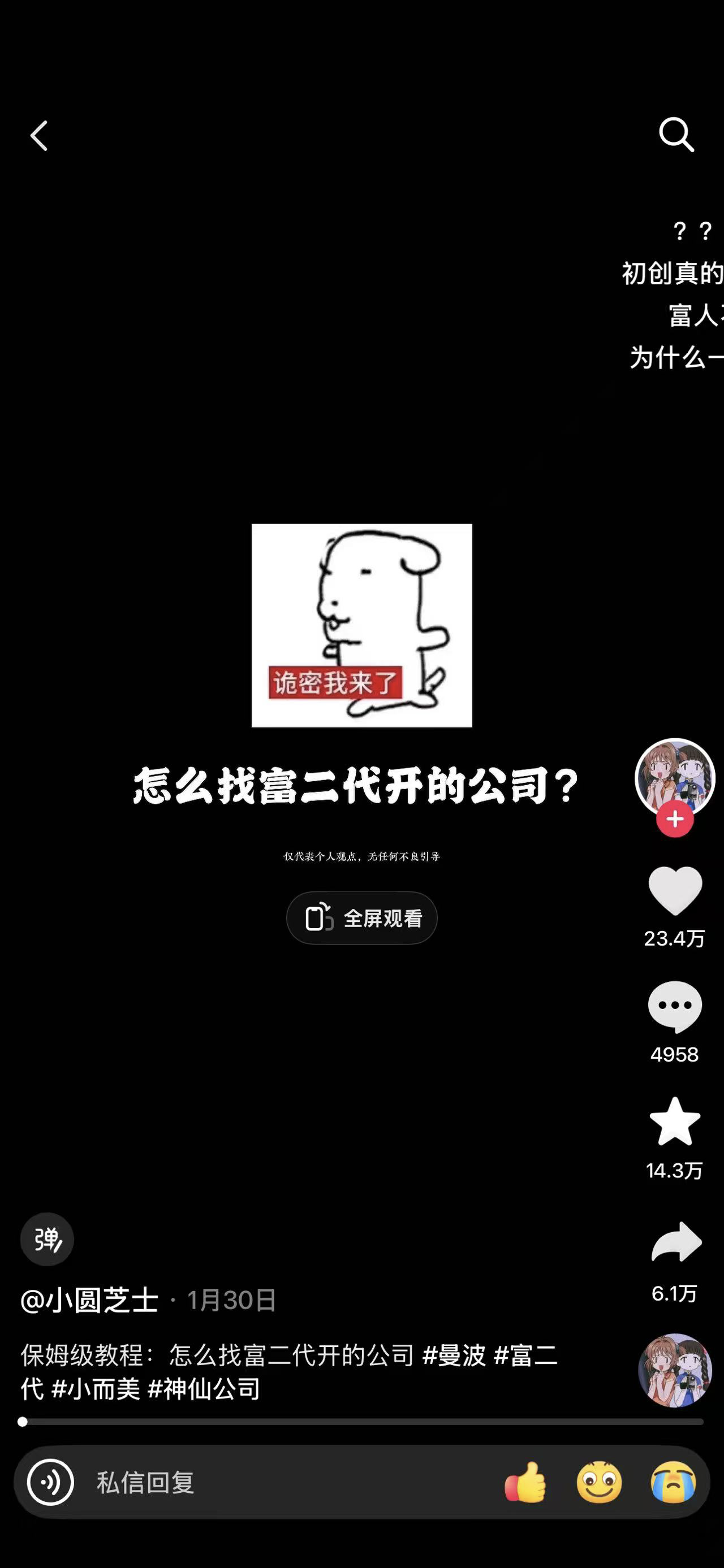Open the #神仙公司 hashtag

pos(205,1389)
